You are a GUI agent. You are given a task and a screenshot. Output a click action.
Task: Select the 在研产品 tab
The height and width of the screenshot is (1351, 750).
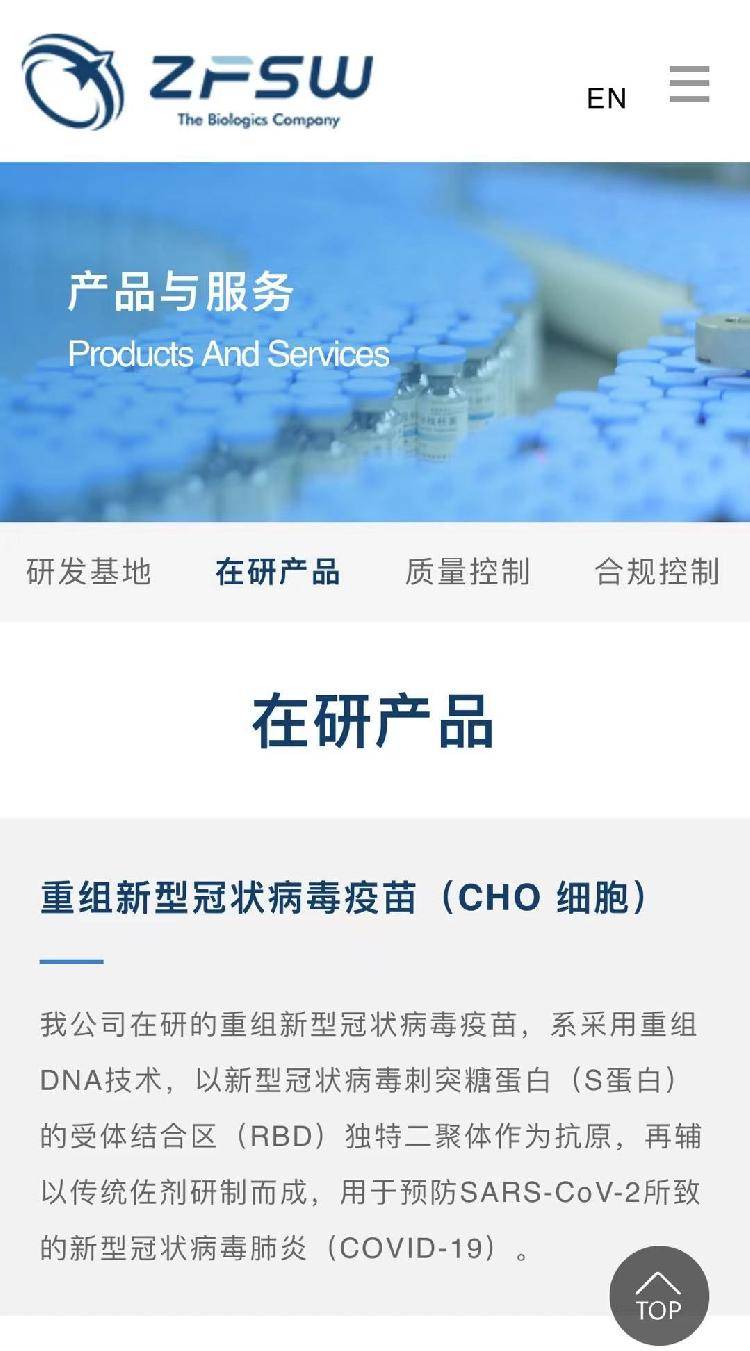point(278,572)
